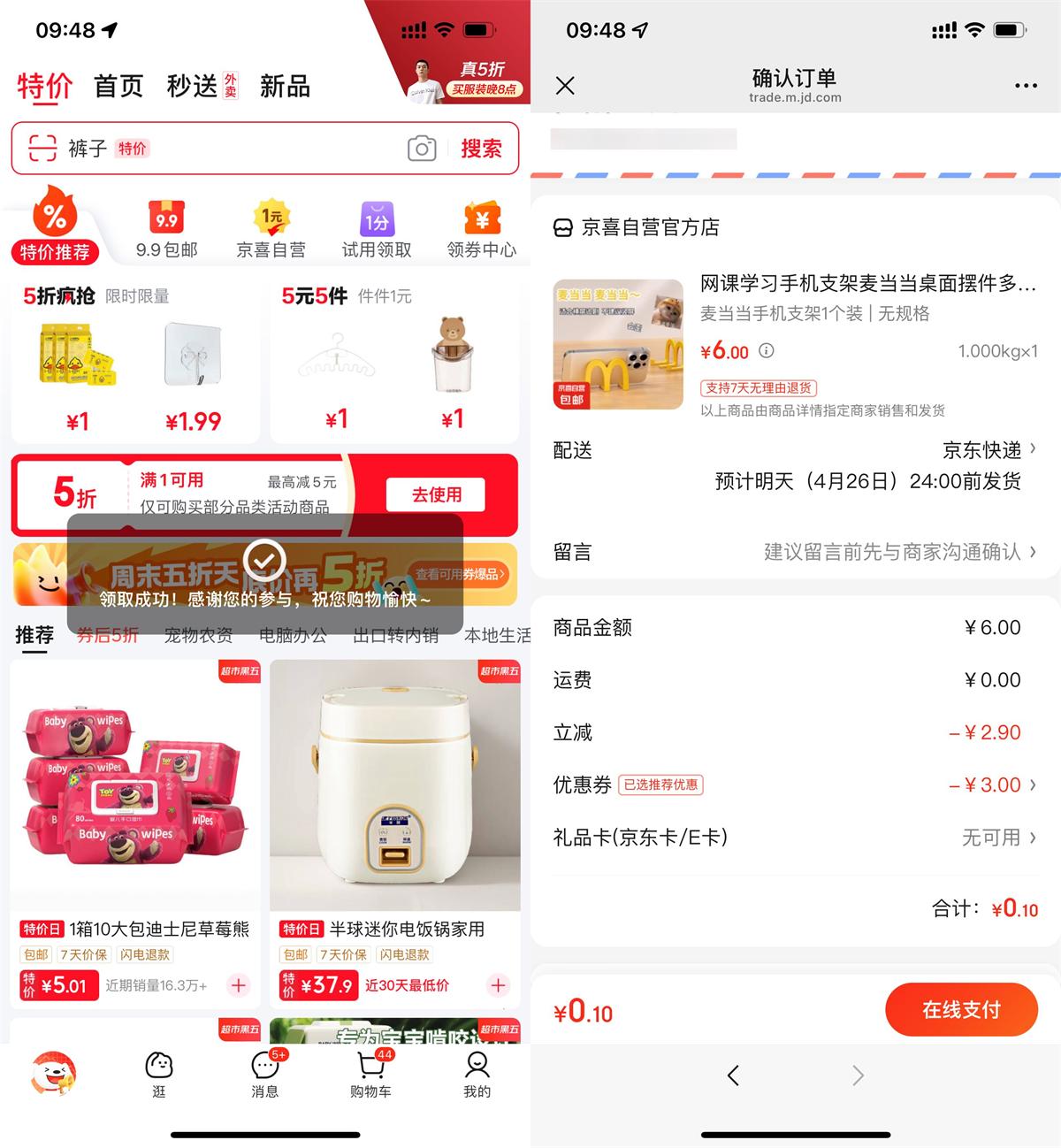The width and height of the screenshot is (1061, 1148).
Task: Switch to the 秒送 top tab
Action: click(193, 87)
